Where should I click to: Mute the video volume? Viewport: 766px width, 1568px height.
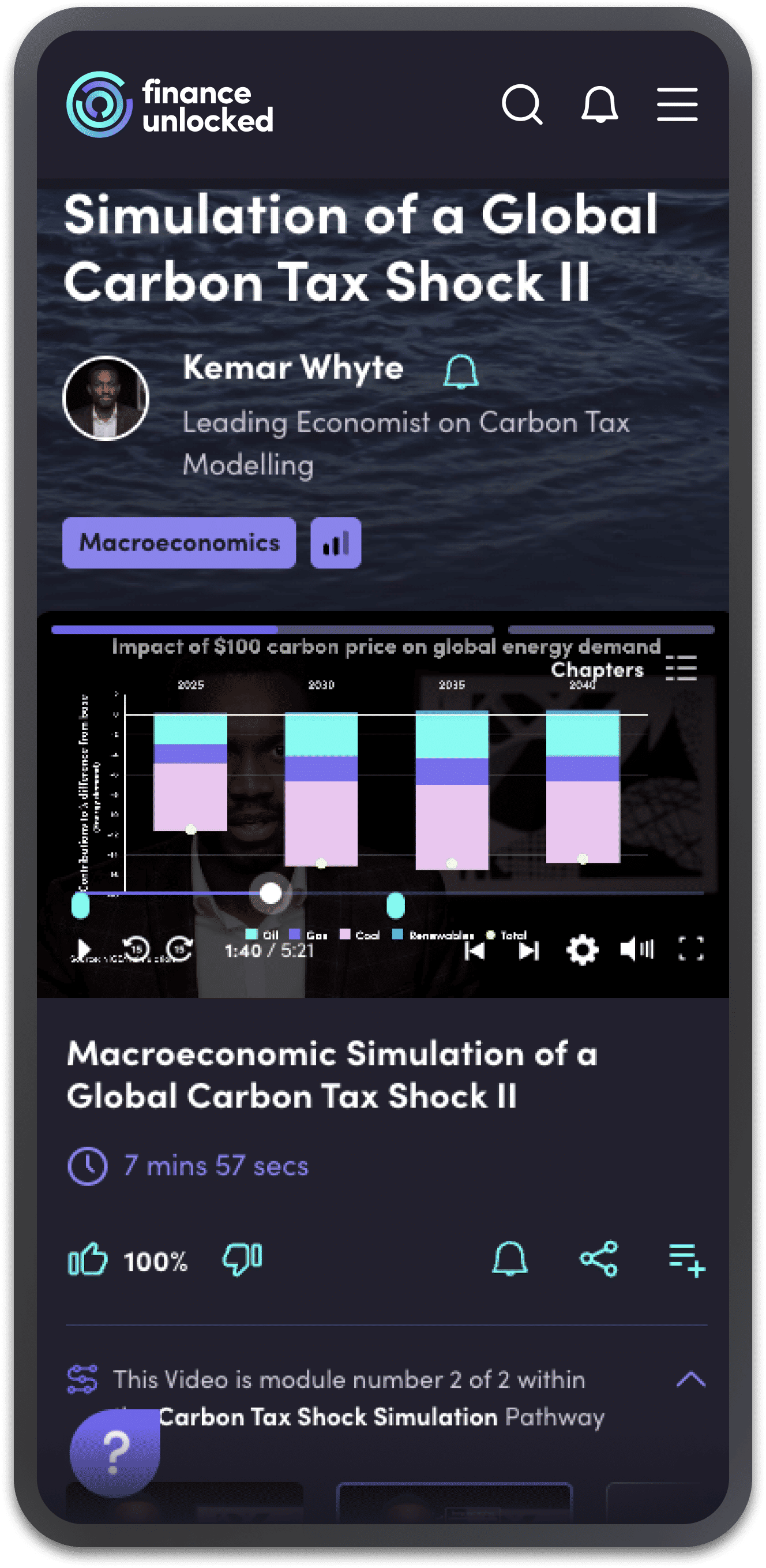click(x=636, y=948)
